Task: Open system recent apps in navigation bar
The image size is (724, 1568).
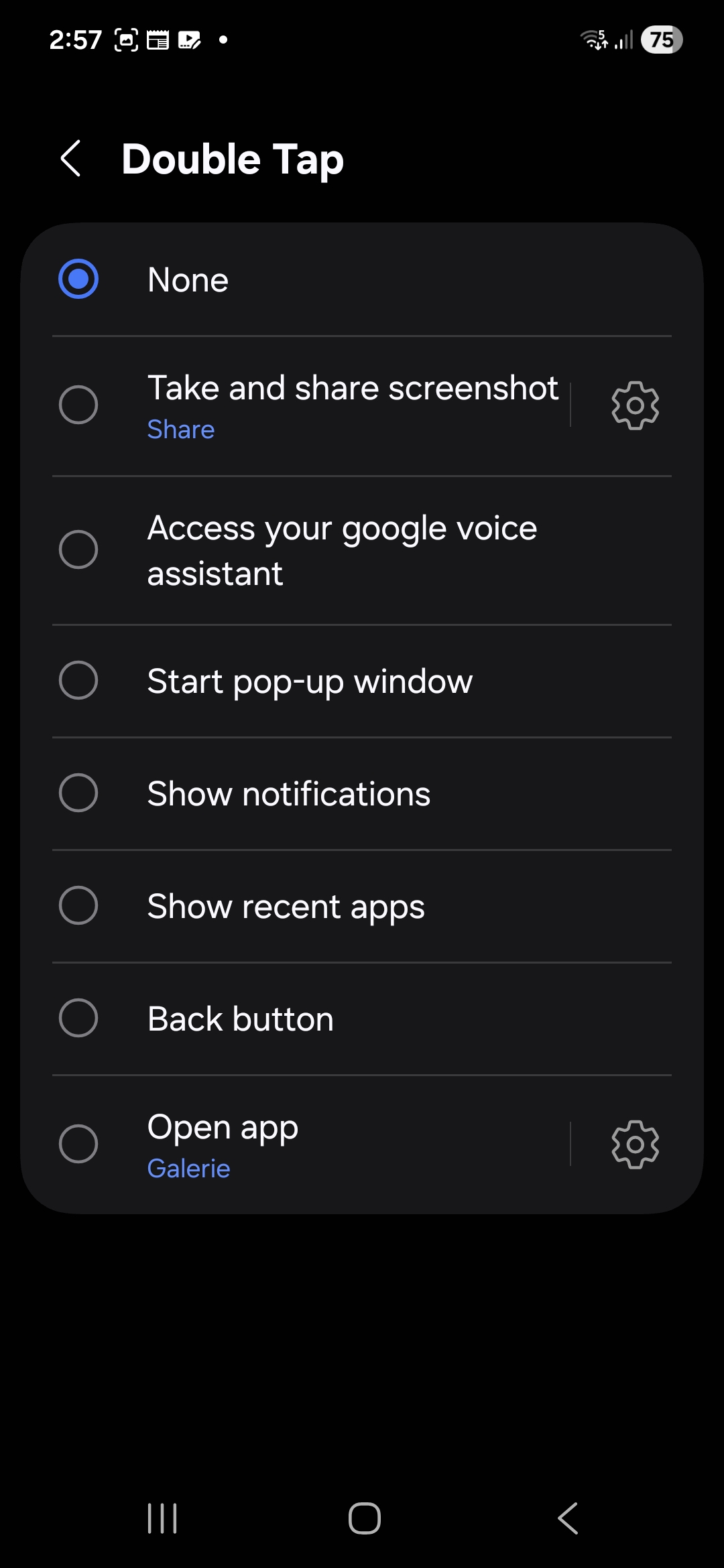Action: click(x=162, y=1518)
